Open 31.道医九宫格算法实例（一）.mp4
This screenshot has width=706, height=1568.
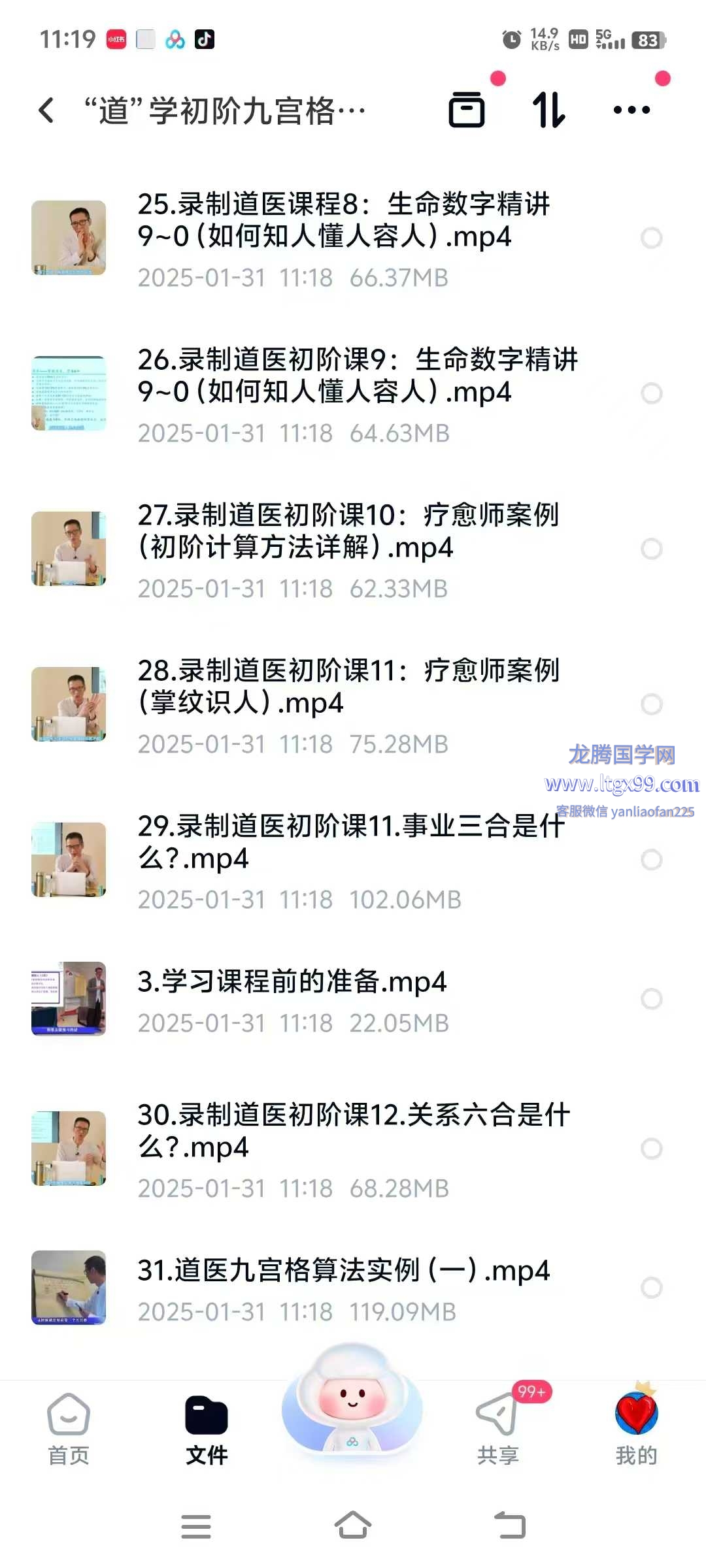(x=343, y=1271)
